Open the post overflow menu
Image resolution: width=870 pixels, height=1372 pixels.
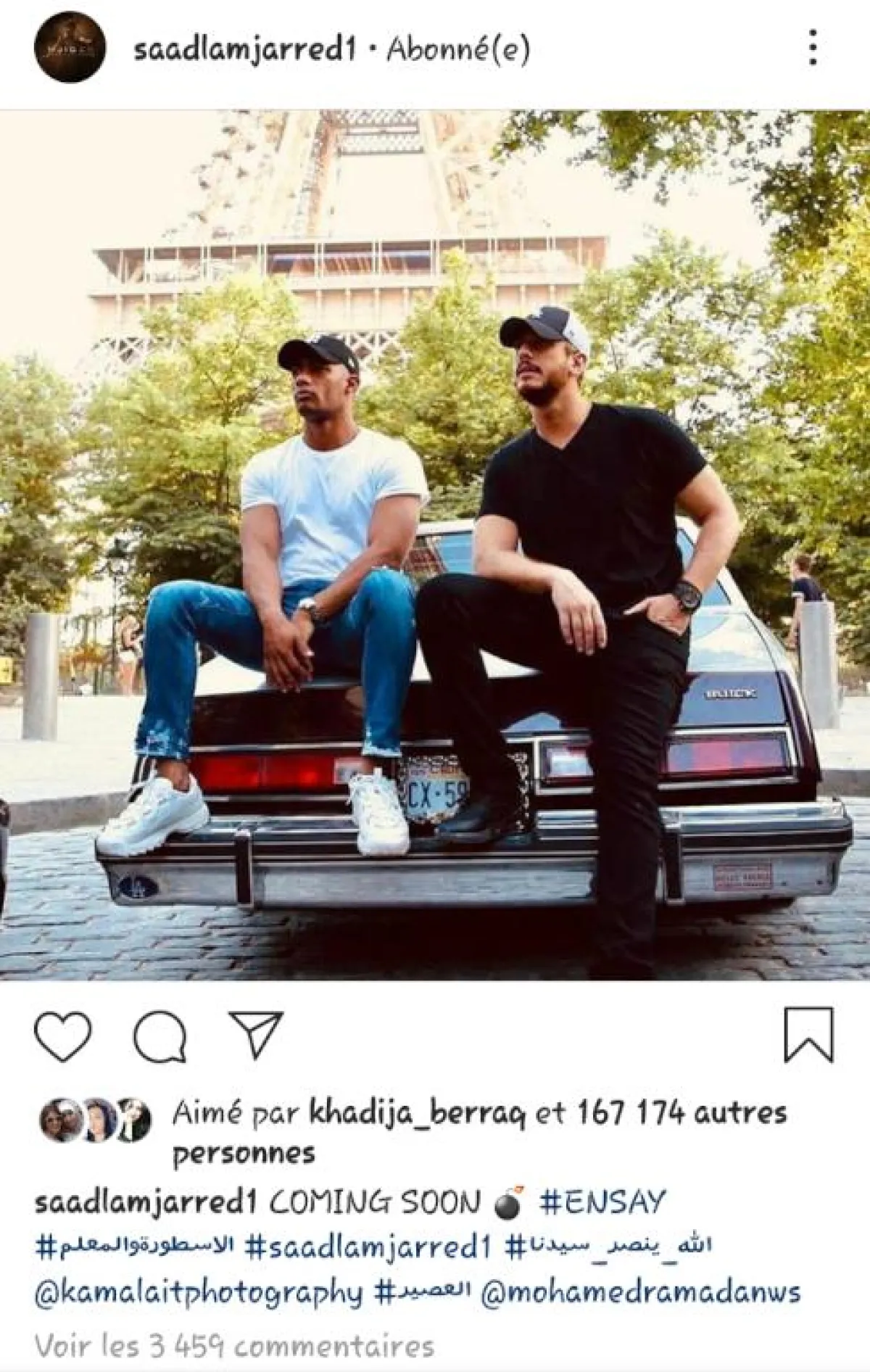tap(813, 48)
